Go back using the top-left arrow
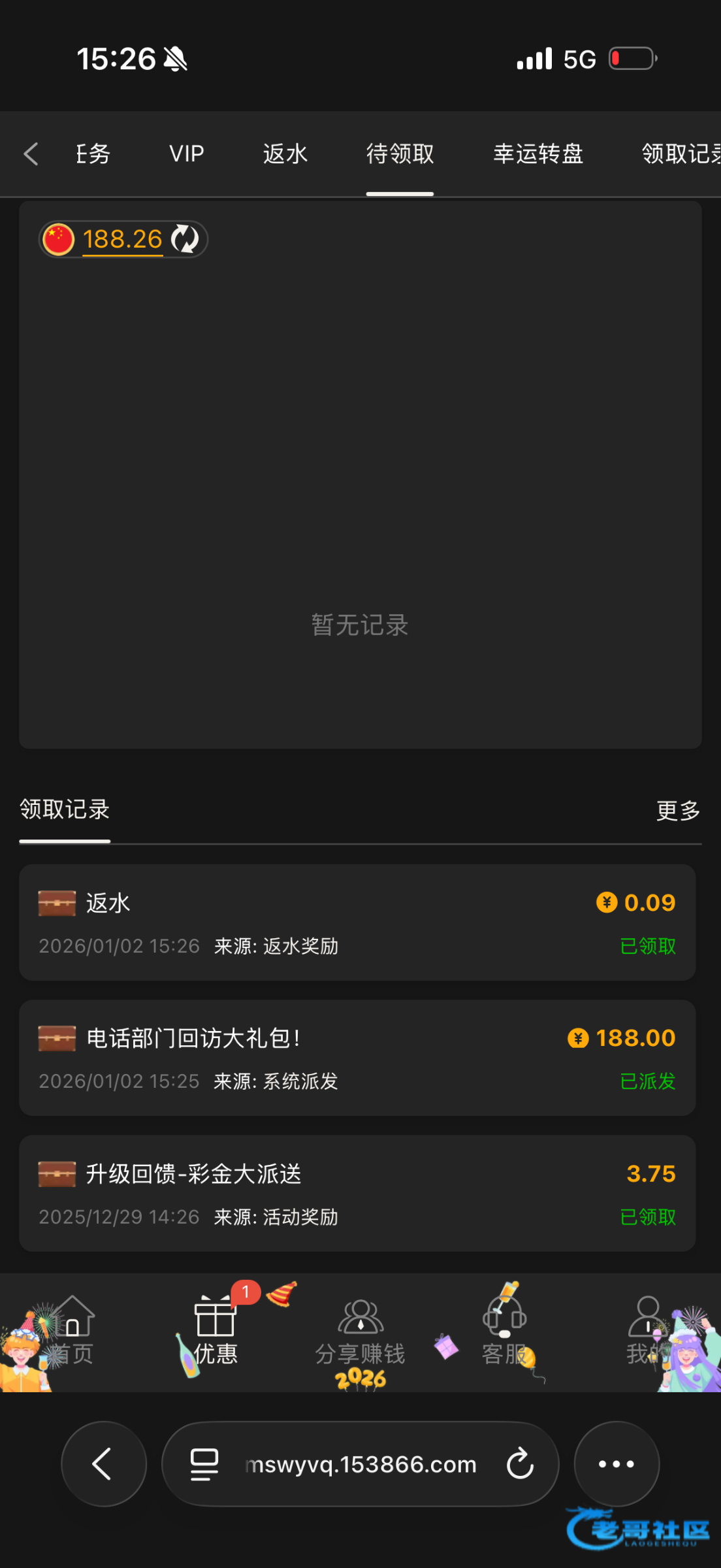This screenshot has width=721, height=1568. point(31,154)
